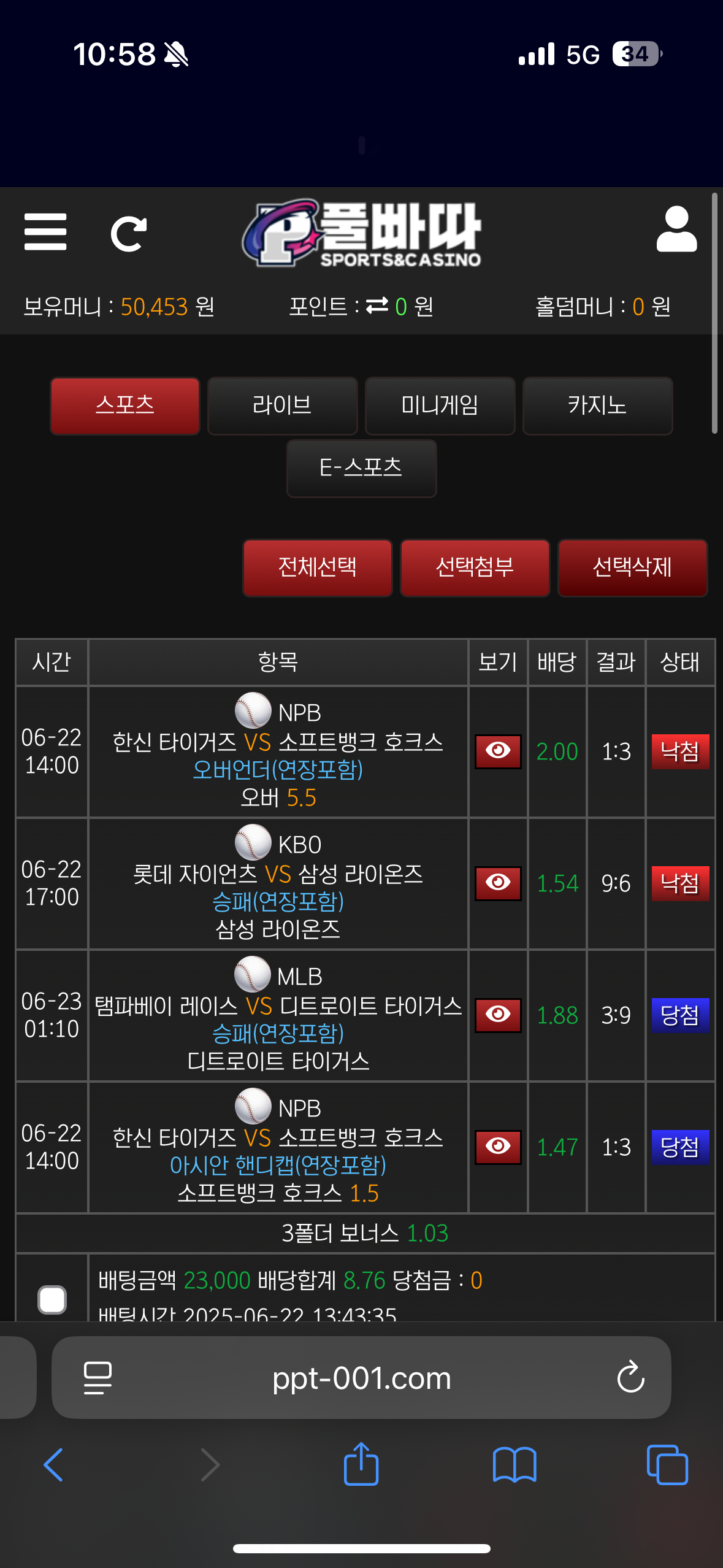Switch to the 라이브 tab
The height and width of the screenshot is (1568, 723).
coord(282,405)
